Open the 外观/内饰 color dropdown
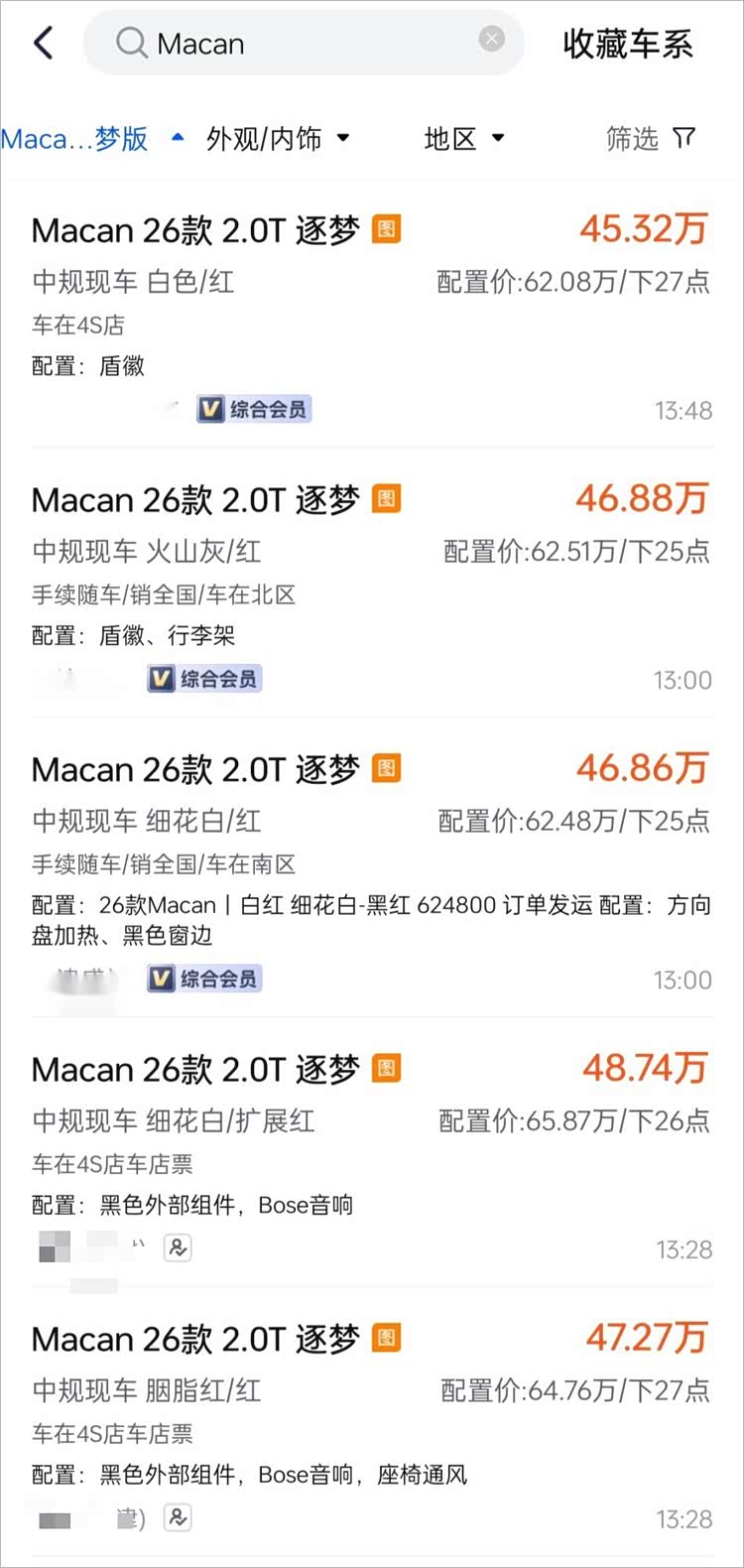Screen dimensions: 744x1568 point(278,139)
